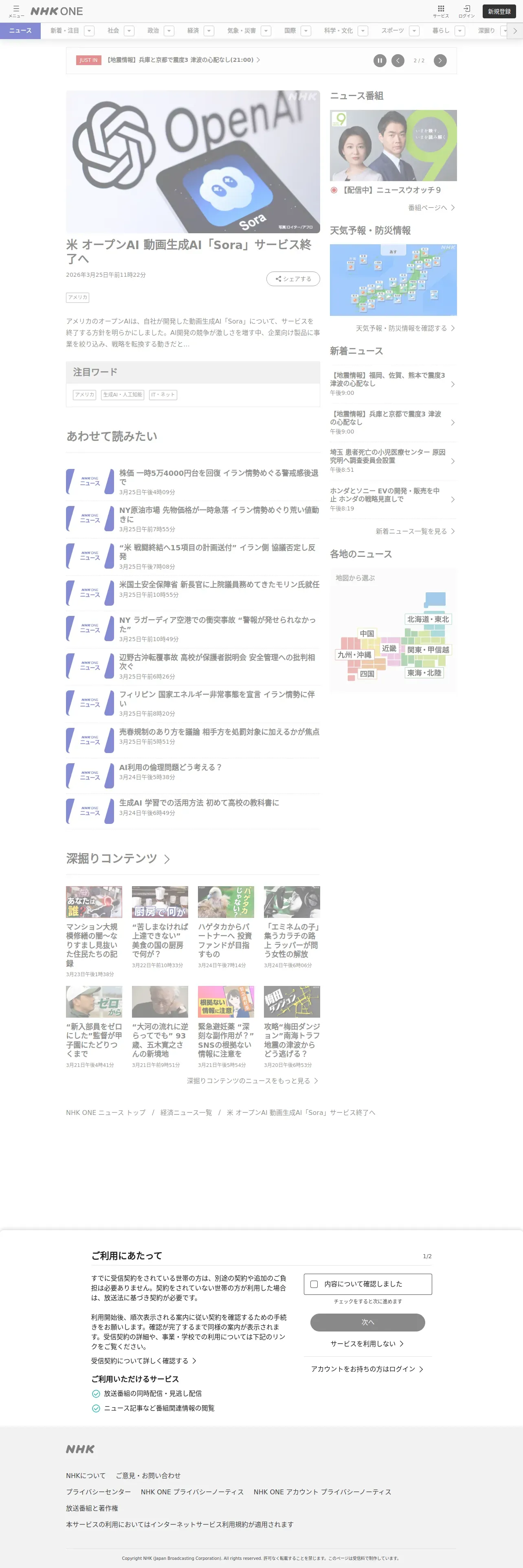This screenshot has width=523, height=1568.
Task: Open the ニュースウオッチ9 live stream thumbnail
Action: pos(393,145)
